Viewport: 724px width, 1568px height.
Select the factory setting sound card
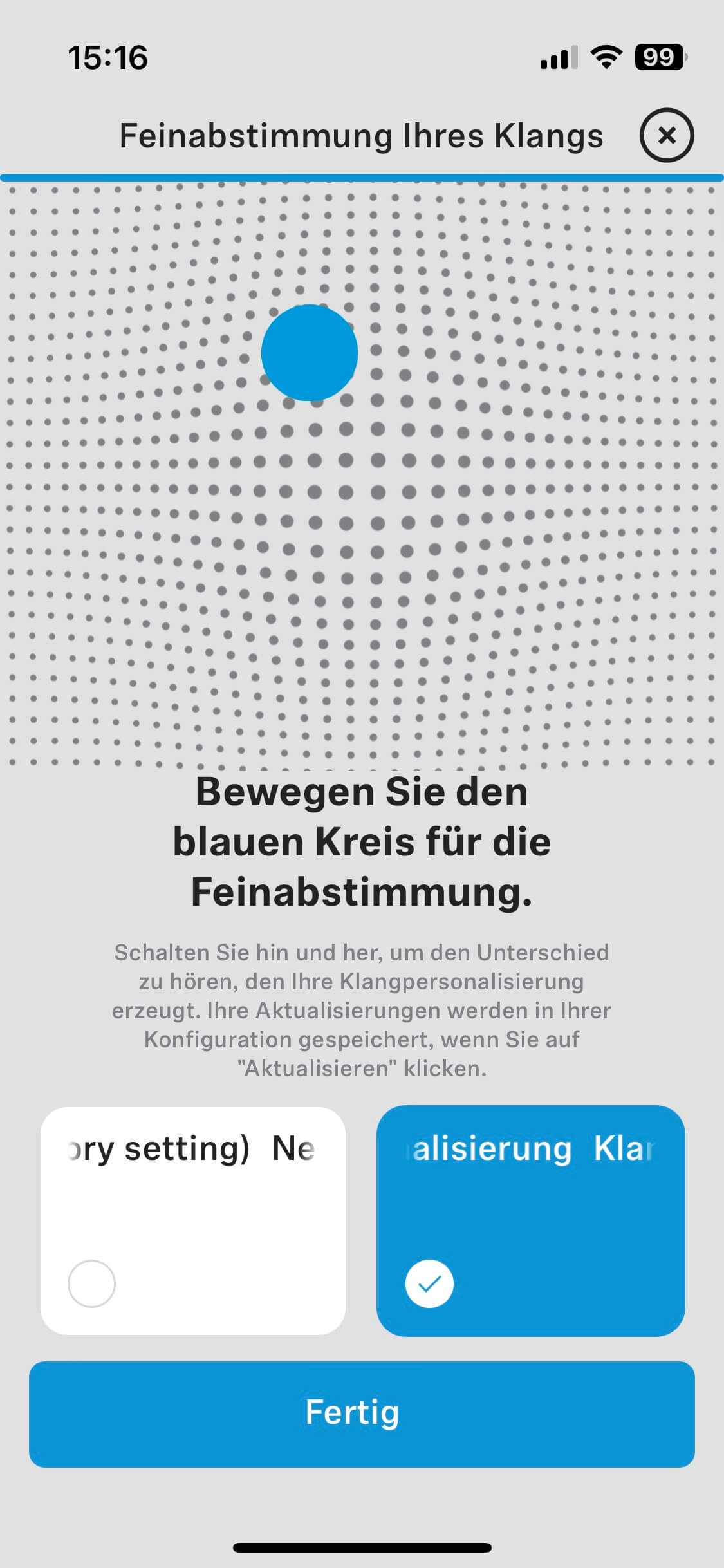(193, 1220)
